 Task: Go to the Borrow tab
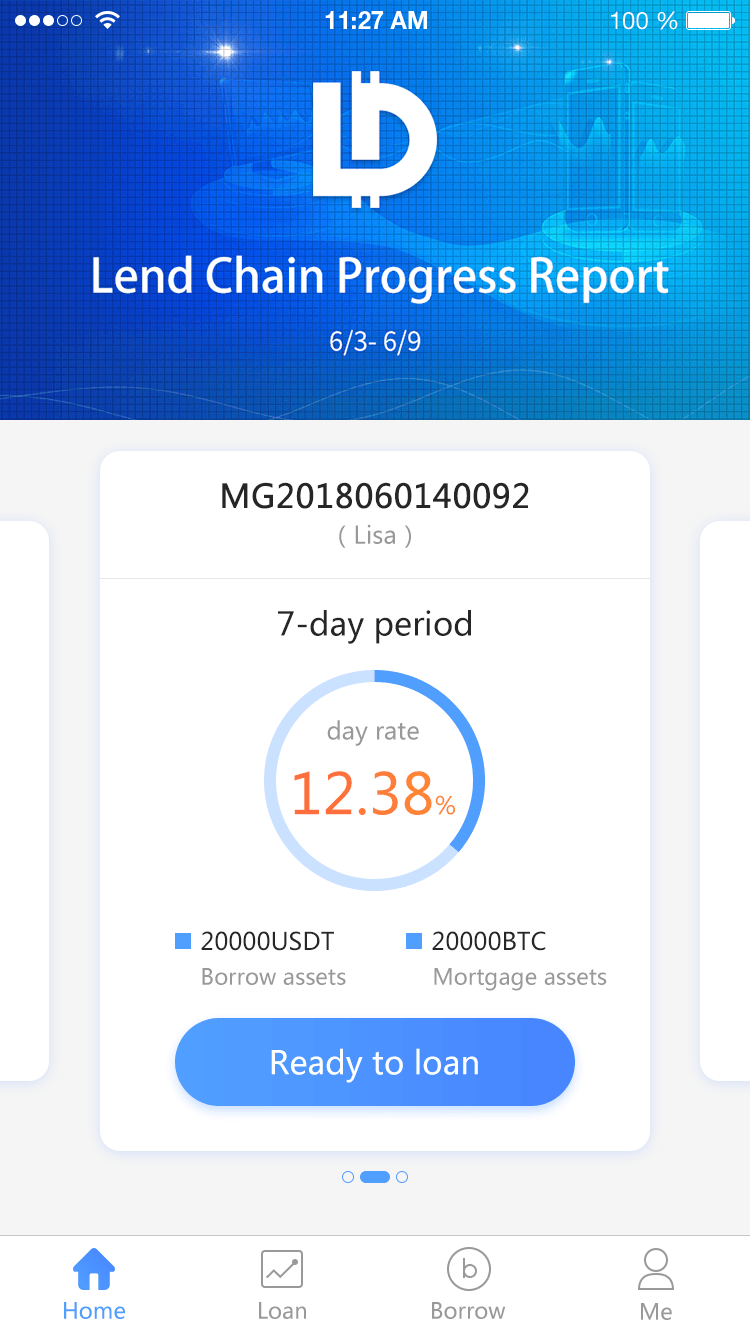pyautogui.click(x=468, y=1284)
